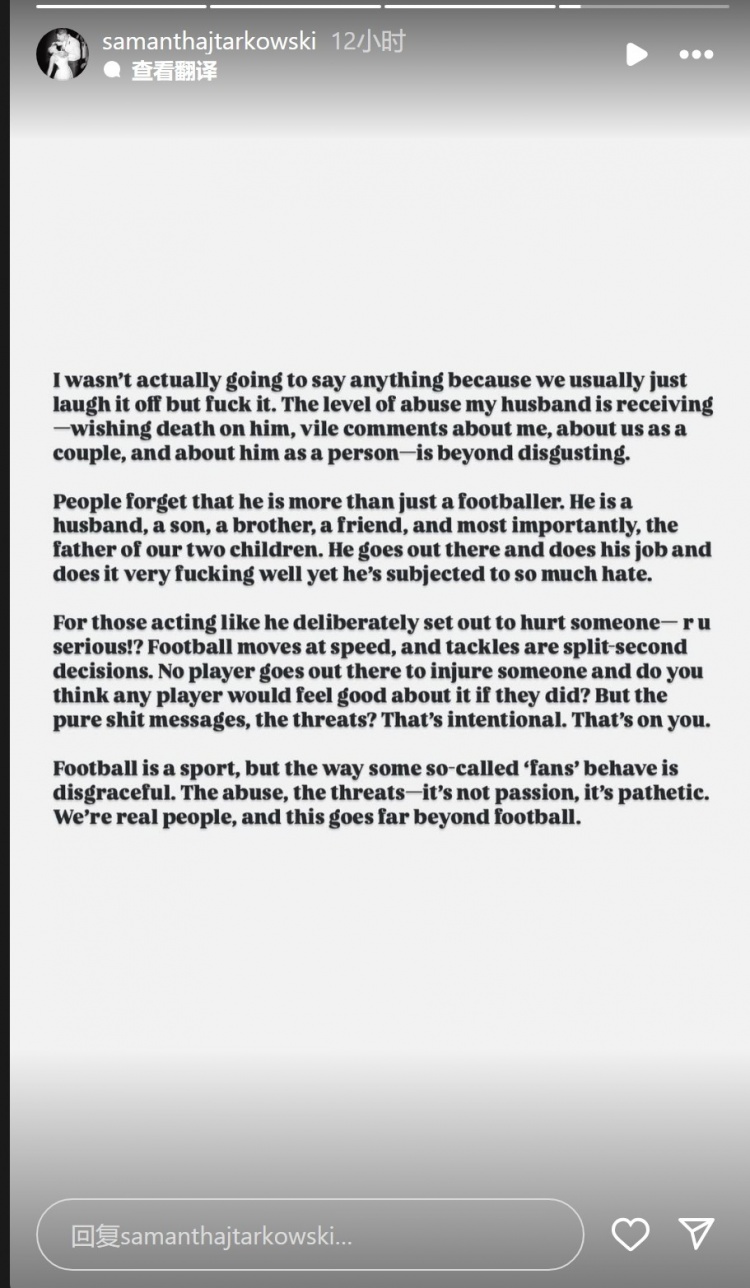
Task: Tap the reply field to samanthajtarkowski
Action: (310, 1235)
